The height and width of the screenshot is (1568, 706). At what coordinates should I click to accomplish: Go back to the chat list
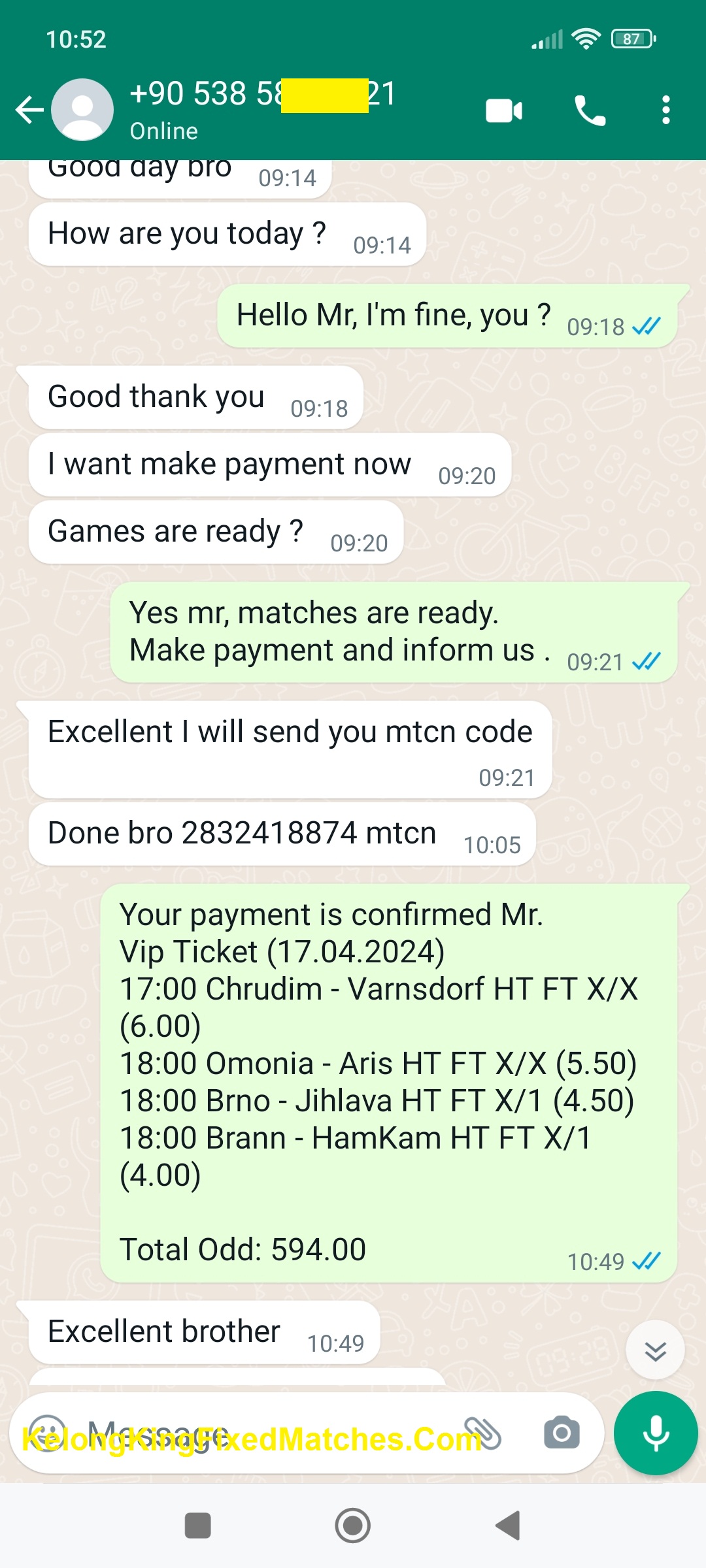[29, 110]
